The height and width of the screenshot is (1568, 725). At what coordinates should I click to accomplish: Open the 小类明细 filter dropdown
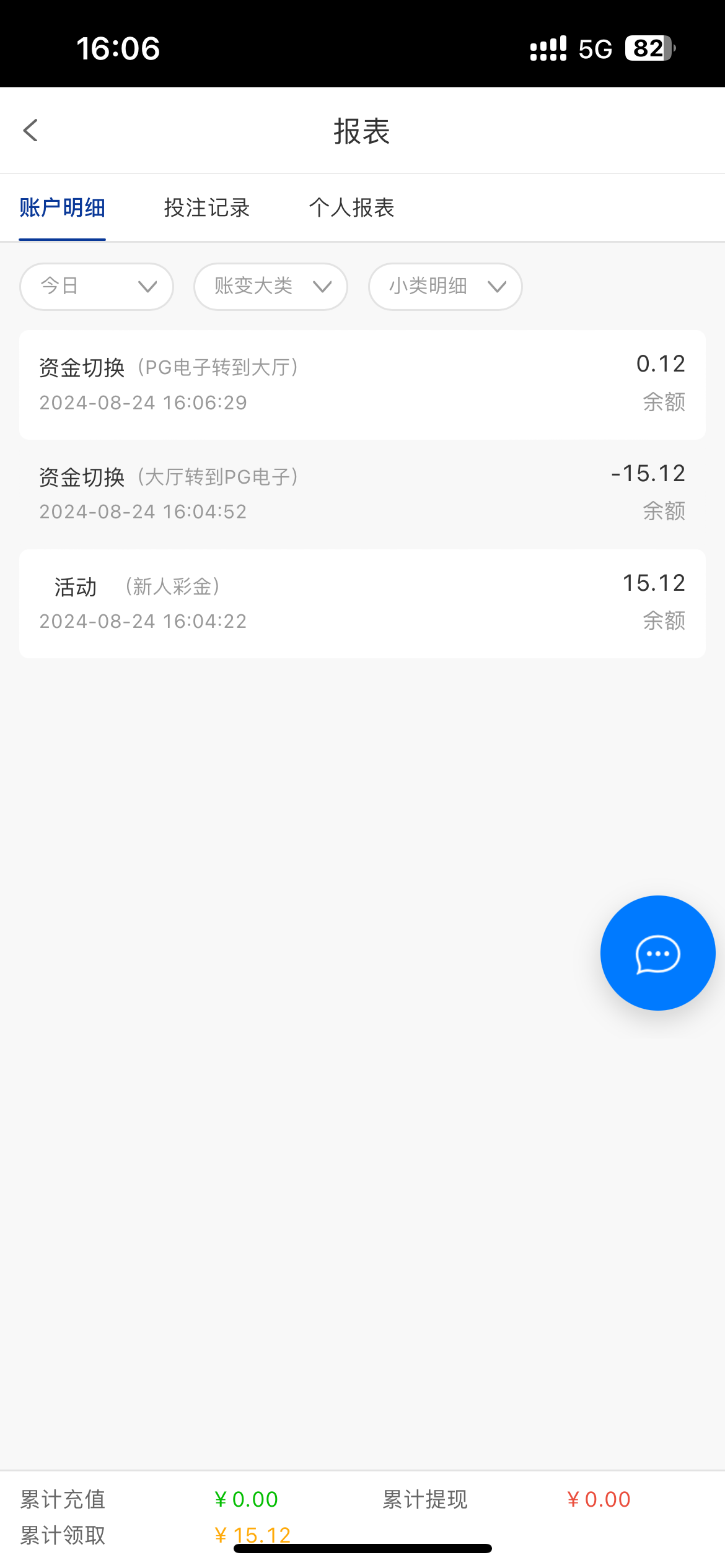tap(445, 287)
